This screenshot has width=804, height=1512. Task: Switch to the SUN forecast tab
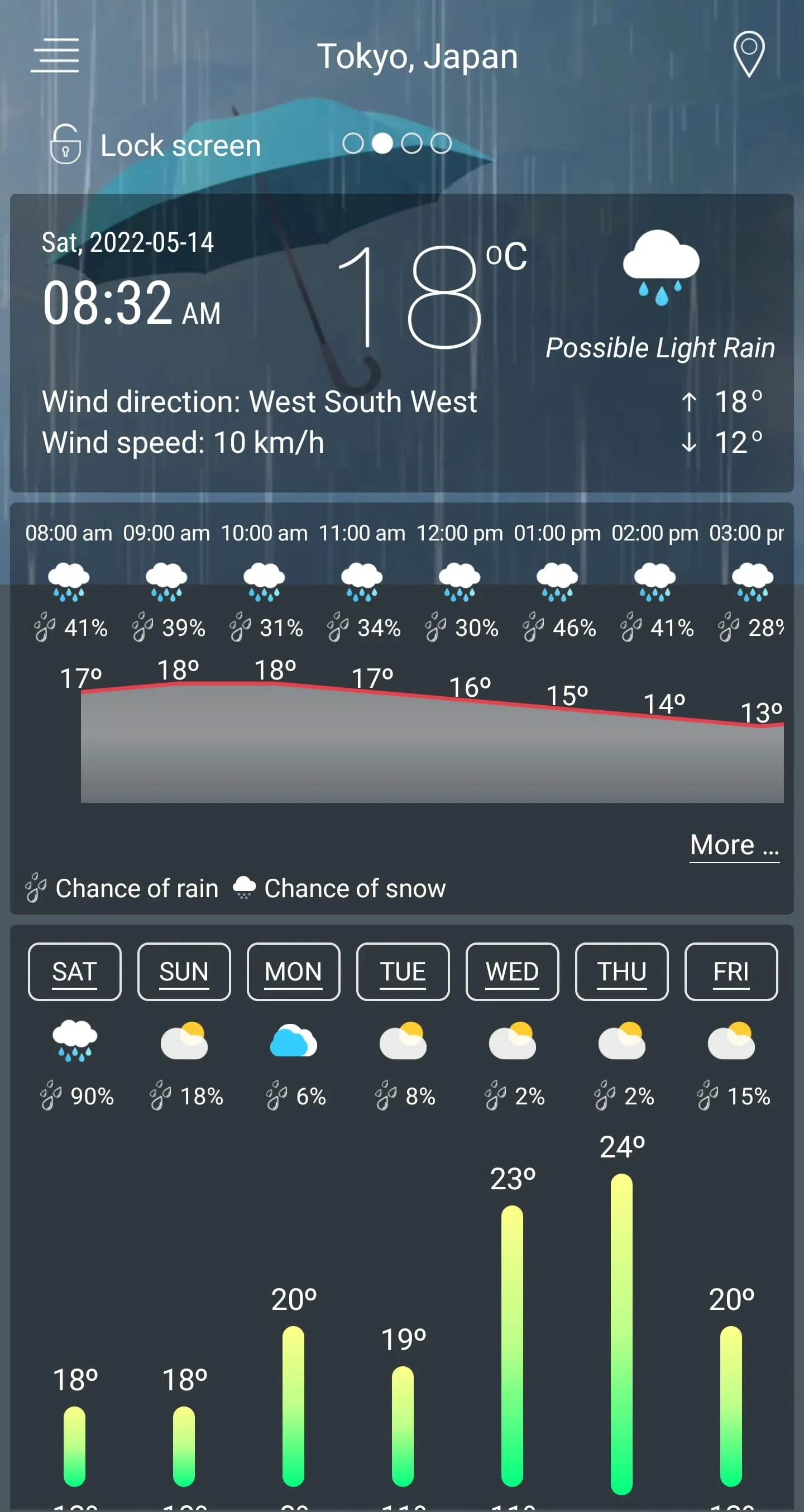click(184, 972)
